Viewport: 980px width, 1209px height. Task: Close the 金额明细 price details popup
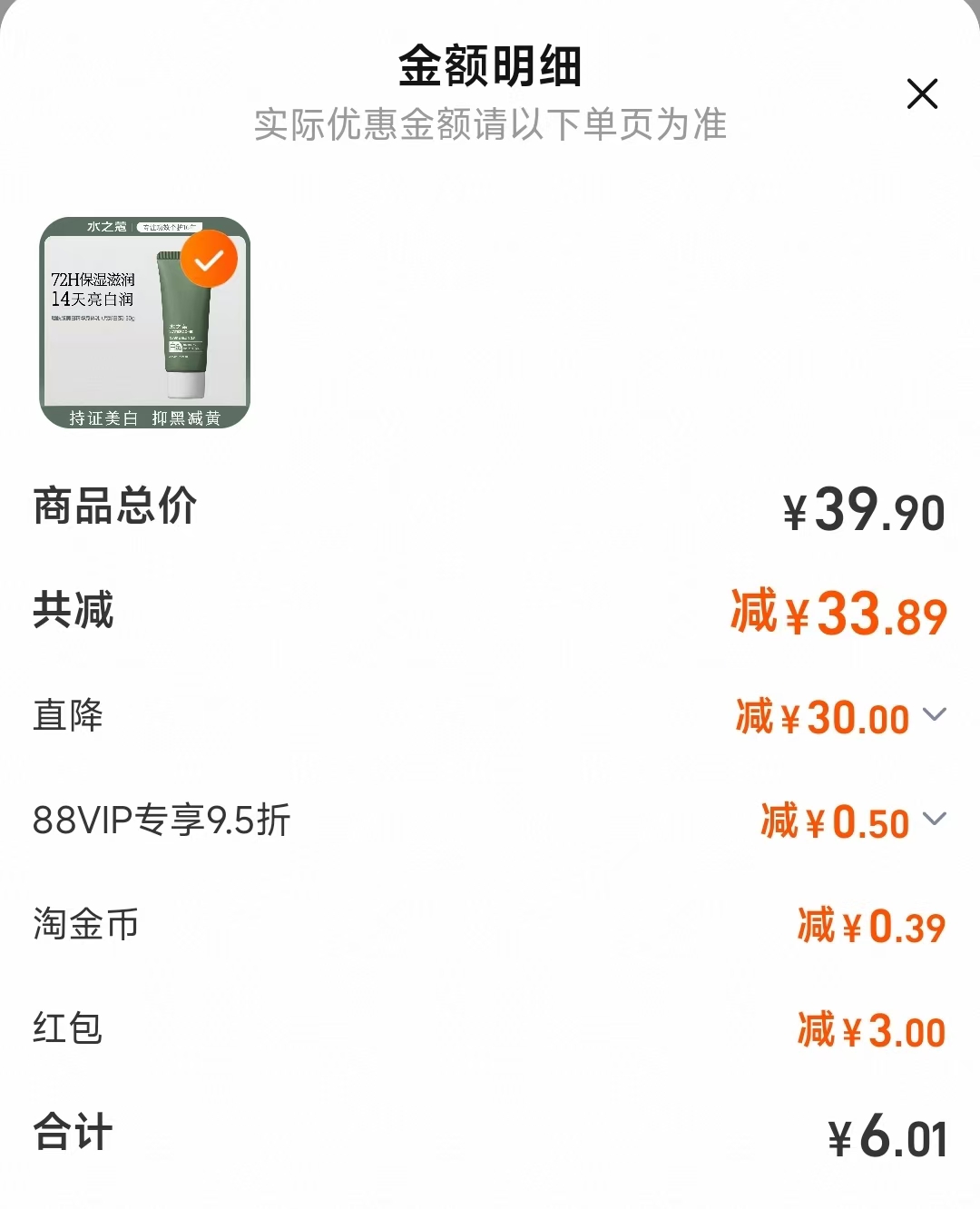click(x=923, y=93)
